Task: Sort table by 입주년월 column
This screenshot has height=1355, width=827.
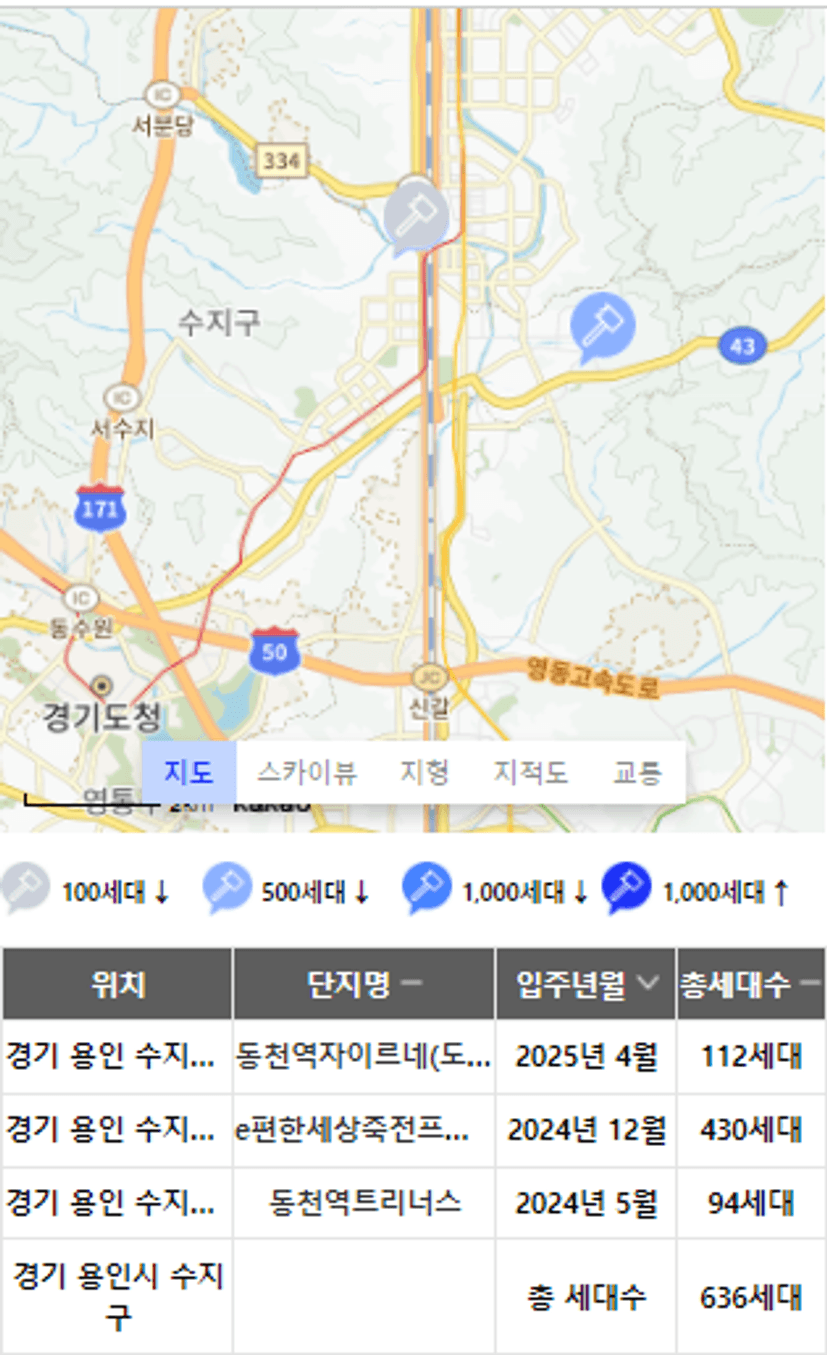Action: (x=586, y=984)
